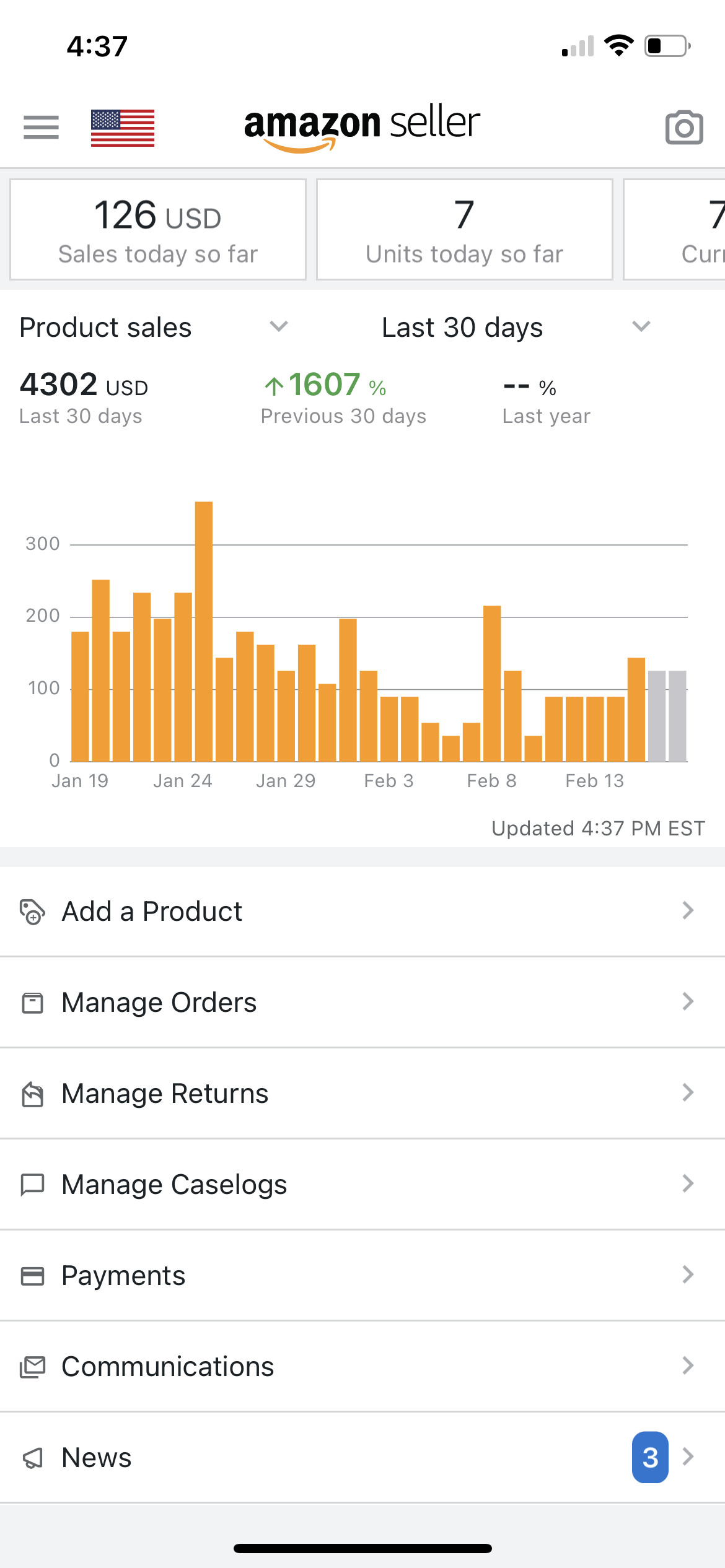The image size is (725, 1568).
Task: Tap the Units today so far card
Action: 464,229
